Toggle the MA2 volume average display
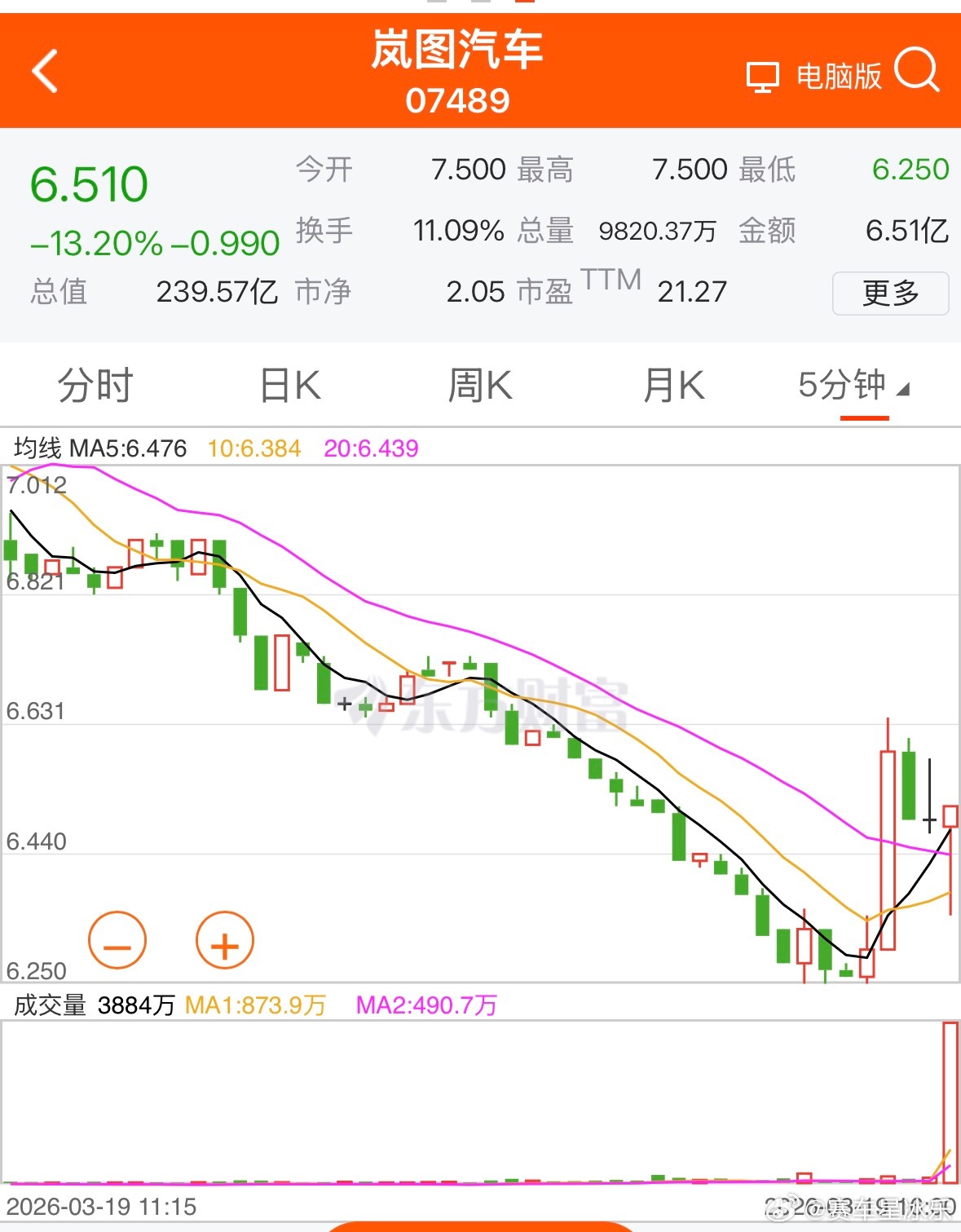 pos(424,1006)
